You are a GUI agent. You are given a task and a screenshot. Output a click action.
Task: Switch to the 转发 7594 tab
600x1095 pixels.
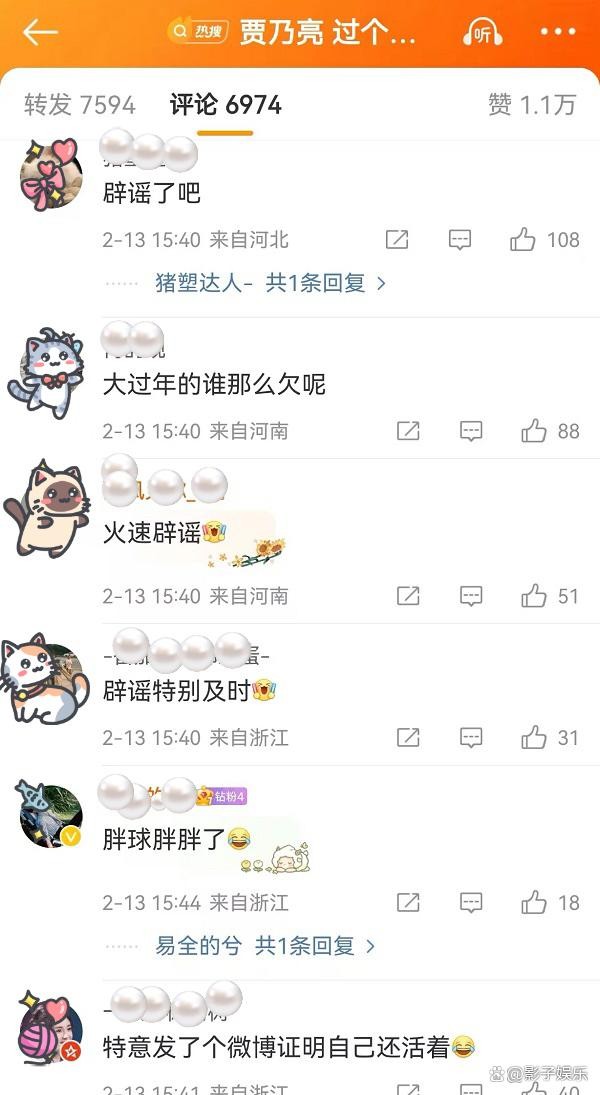(80, 105)
